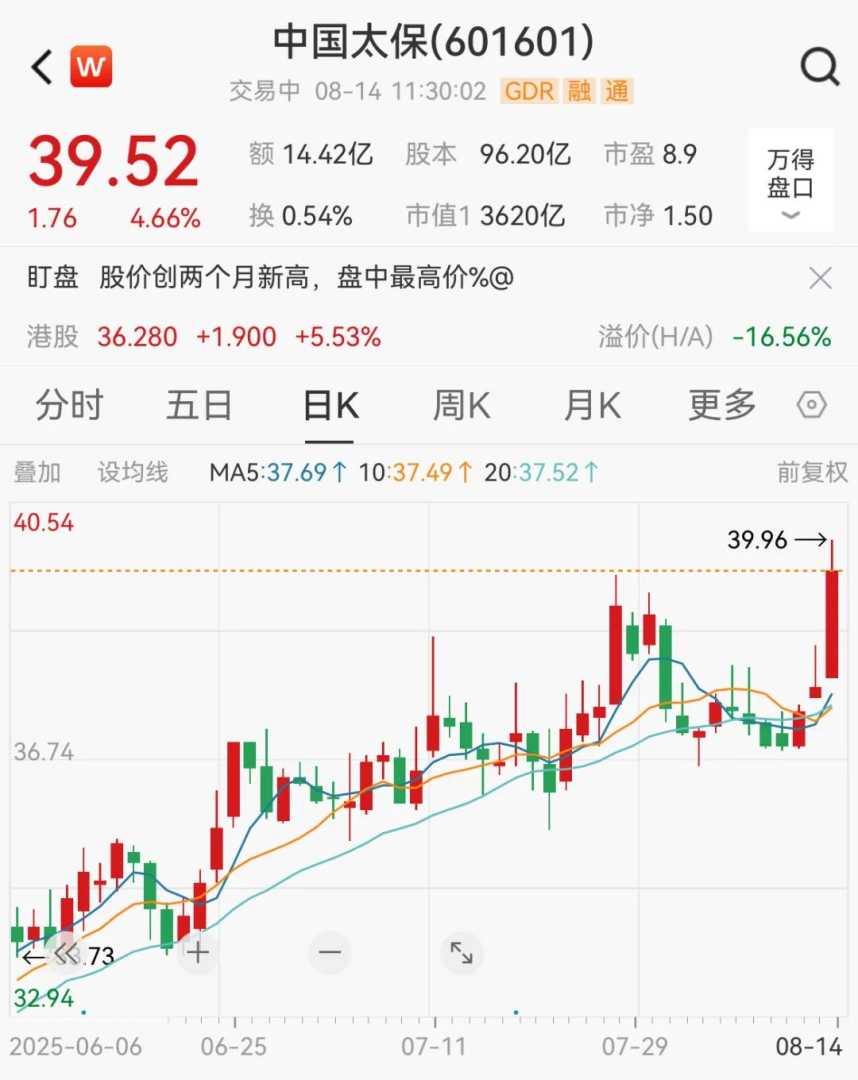Go back using the arrow icon
This screenshot has height=1080, width=858.
[41, 68]
